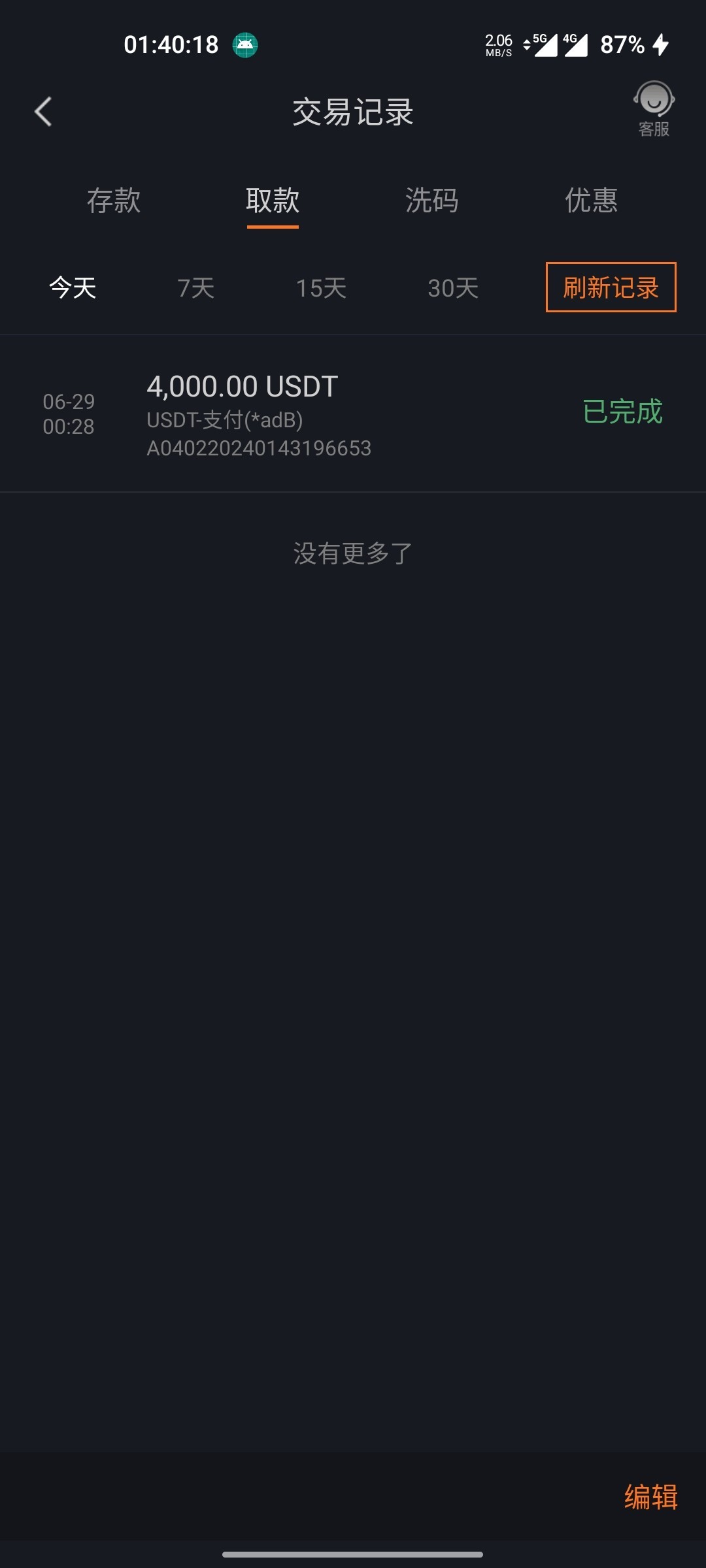The height and width of the screenshot is (1568, 706).
Task: Switch to the 存款 tab
Action: tap(114, 201)
